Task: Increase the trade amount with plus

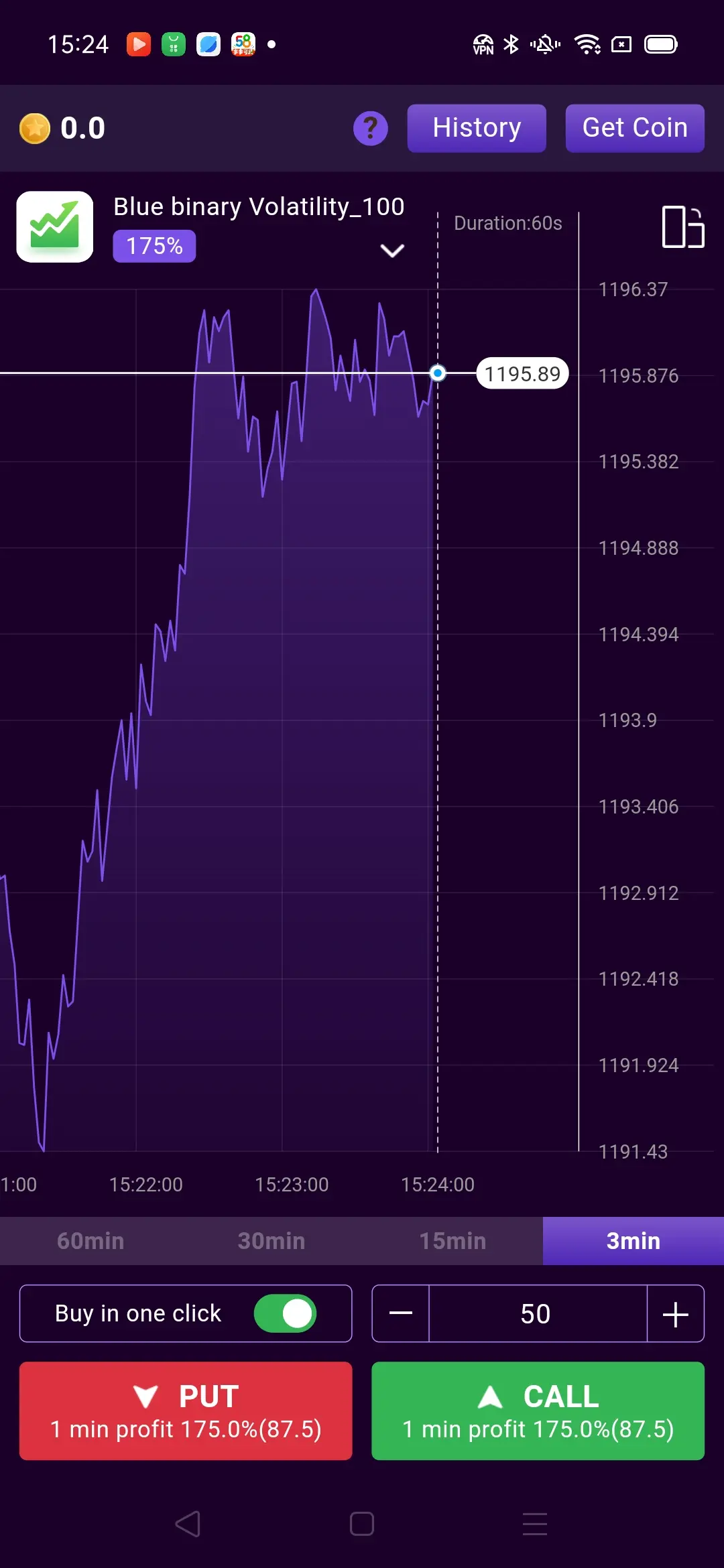Action: click(x=676, y=1313)
